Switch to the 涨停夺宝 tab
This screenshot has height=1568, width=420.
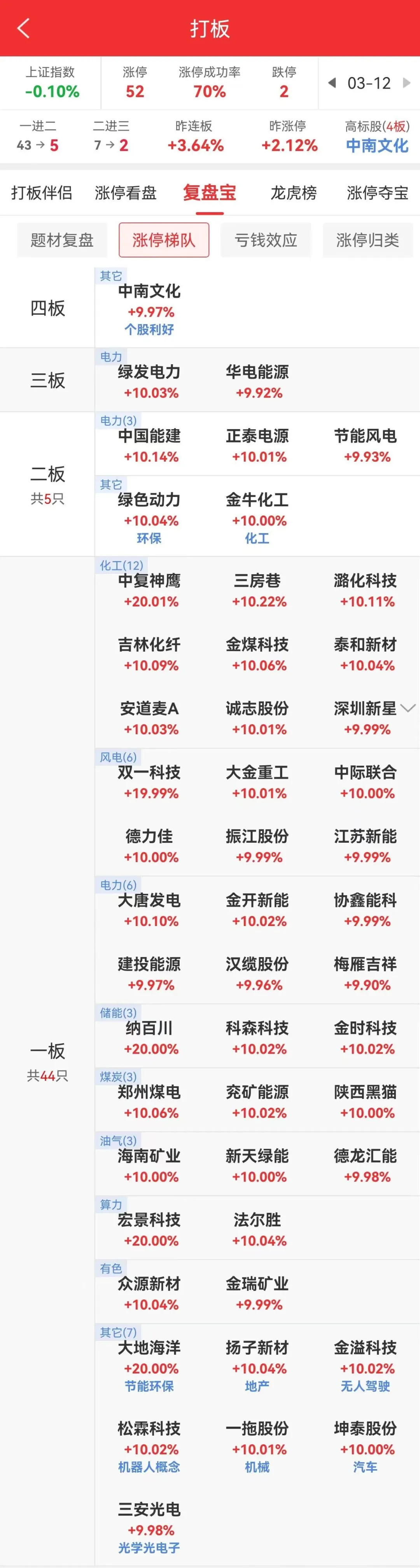(x=377, y=193)
